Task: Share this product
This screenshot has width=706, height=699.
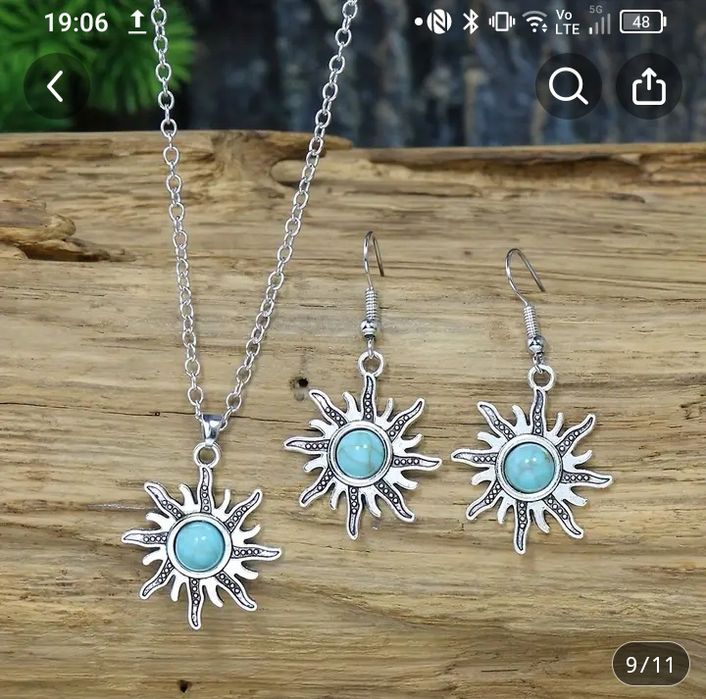Action: (x=649, y=87)
